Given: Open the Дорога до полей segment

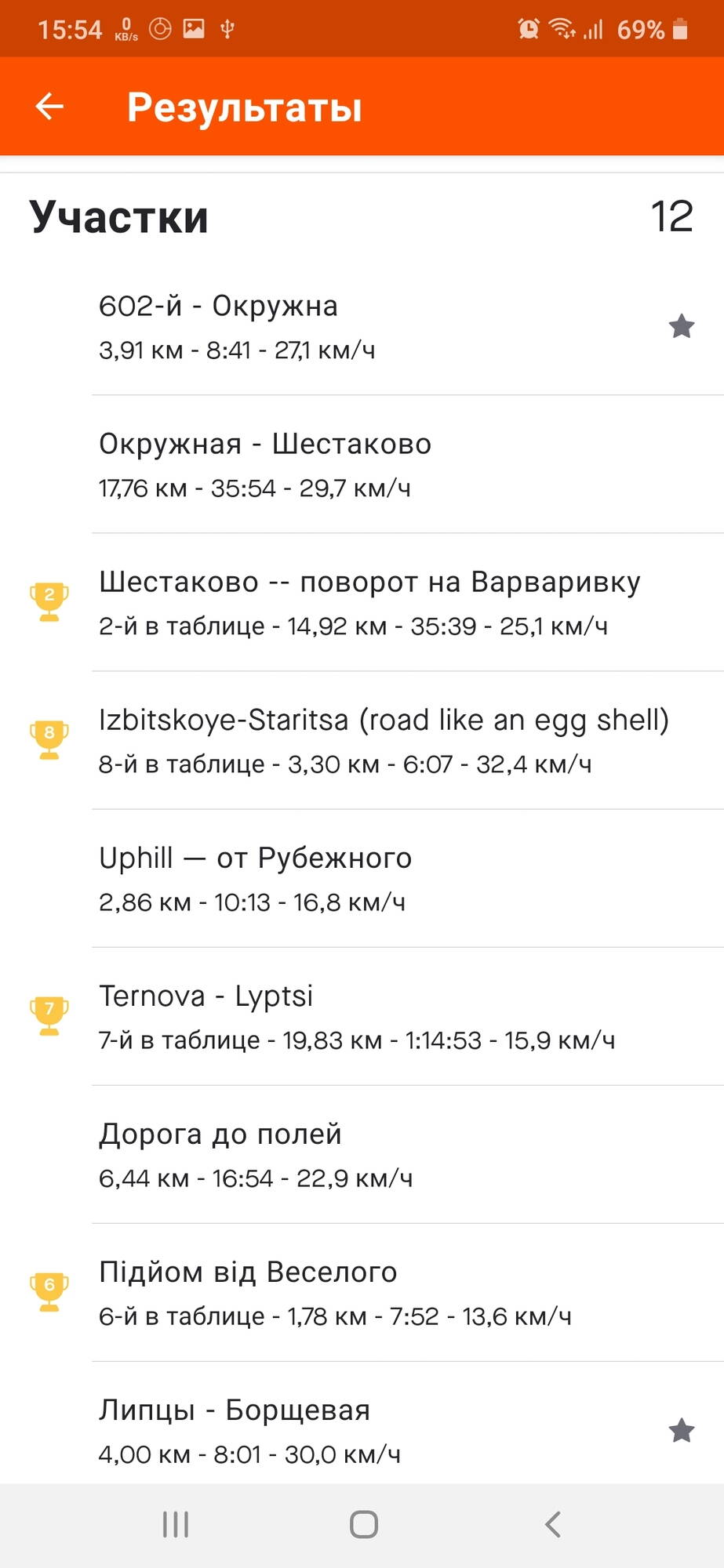Looking at the screenshot, I should coord(361,1155).
